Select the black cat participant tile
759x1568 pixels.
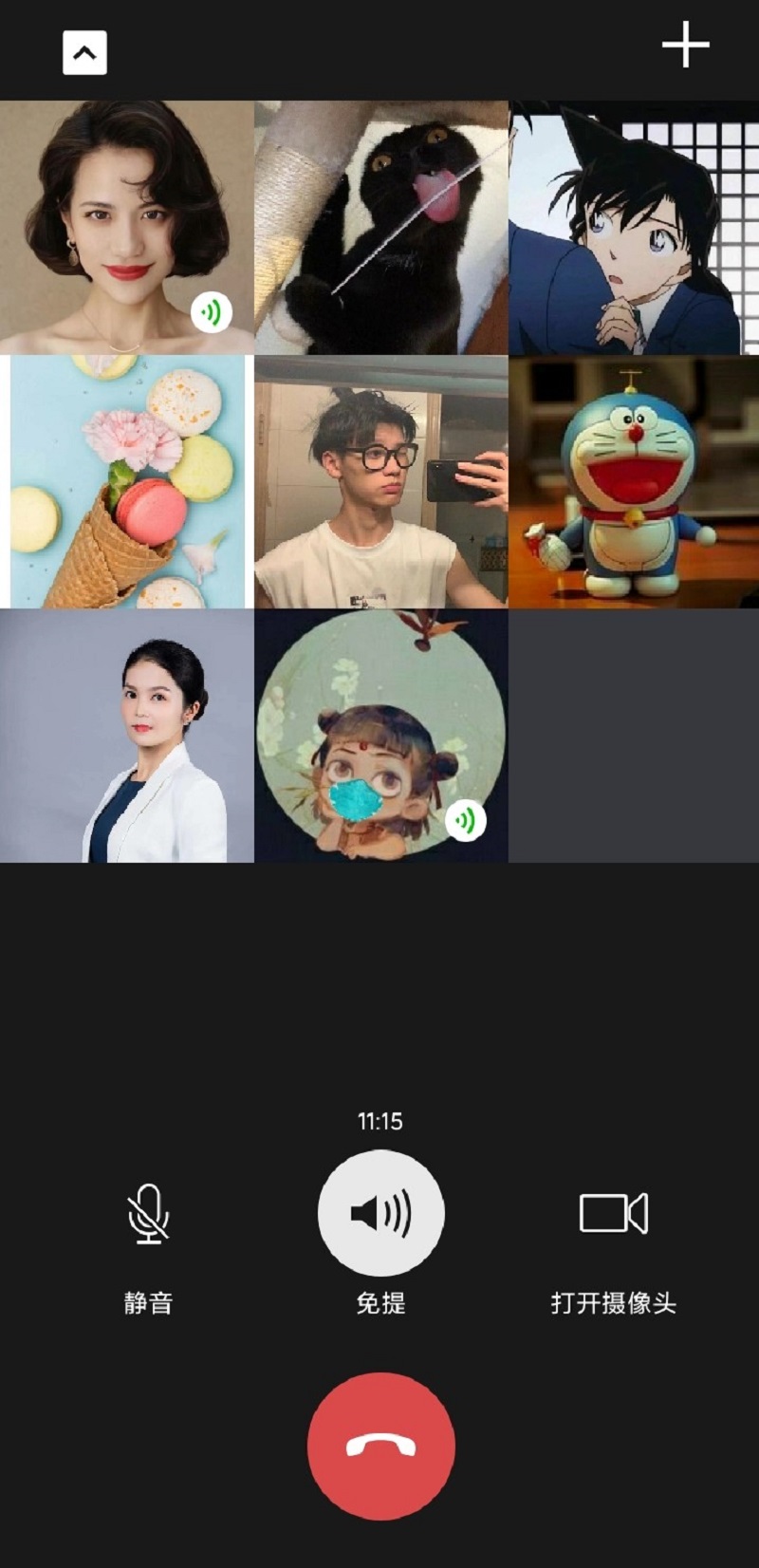pyautogui.click(x=380, y=228)
